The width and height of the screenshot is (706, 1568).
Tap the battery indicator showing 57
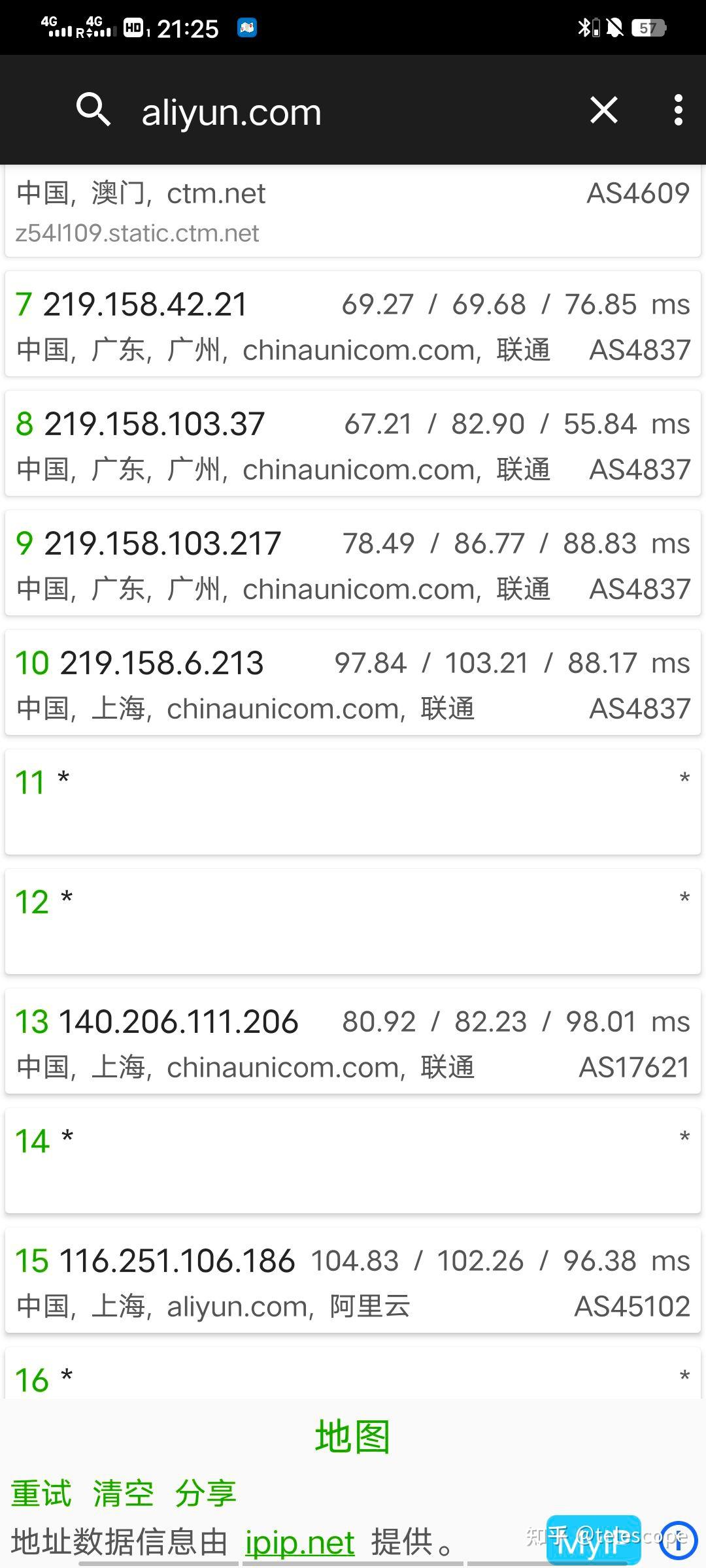click(649, 27)
